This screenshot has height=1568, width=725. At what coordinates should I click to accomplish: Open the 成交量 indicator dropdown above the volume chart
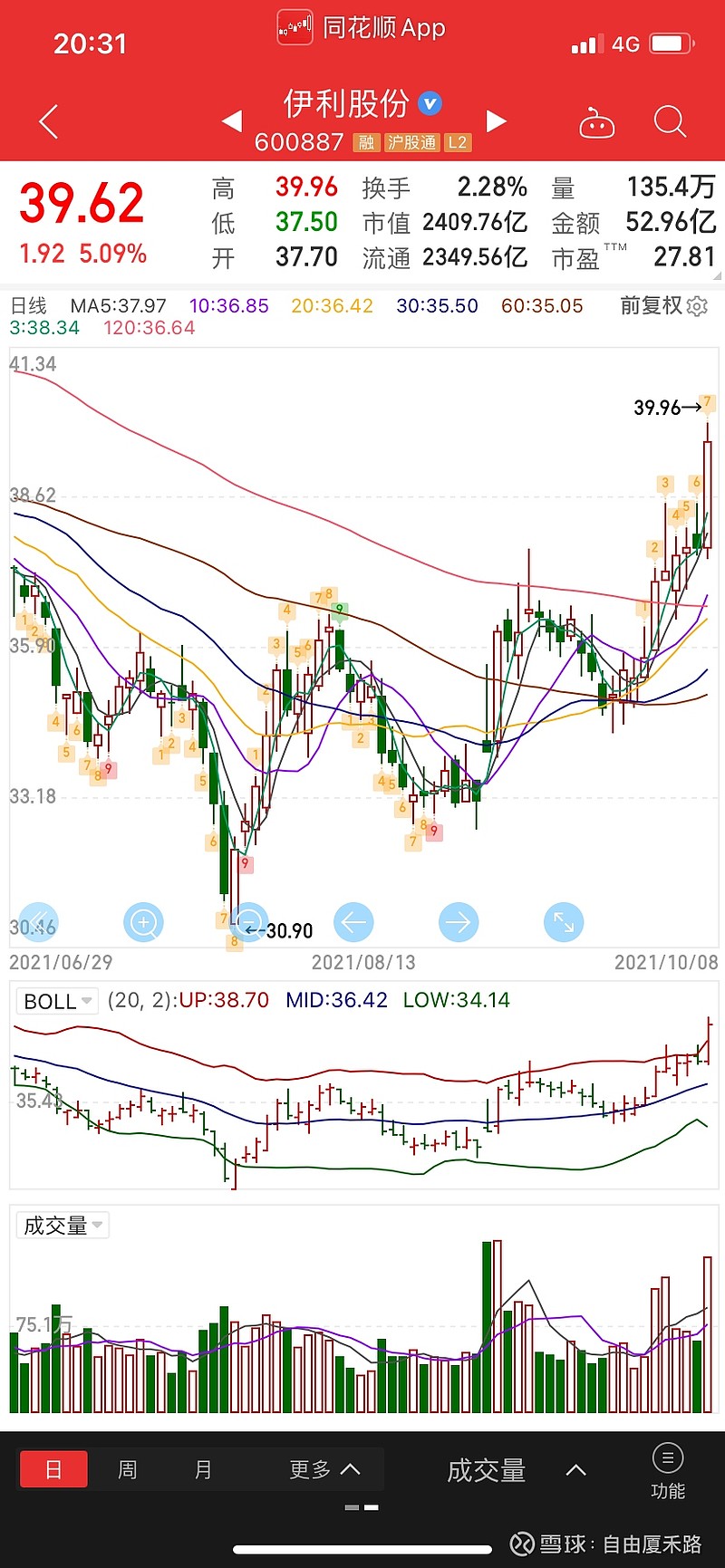coord(63,1226)
